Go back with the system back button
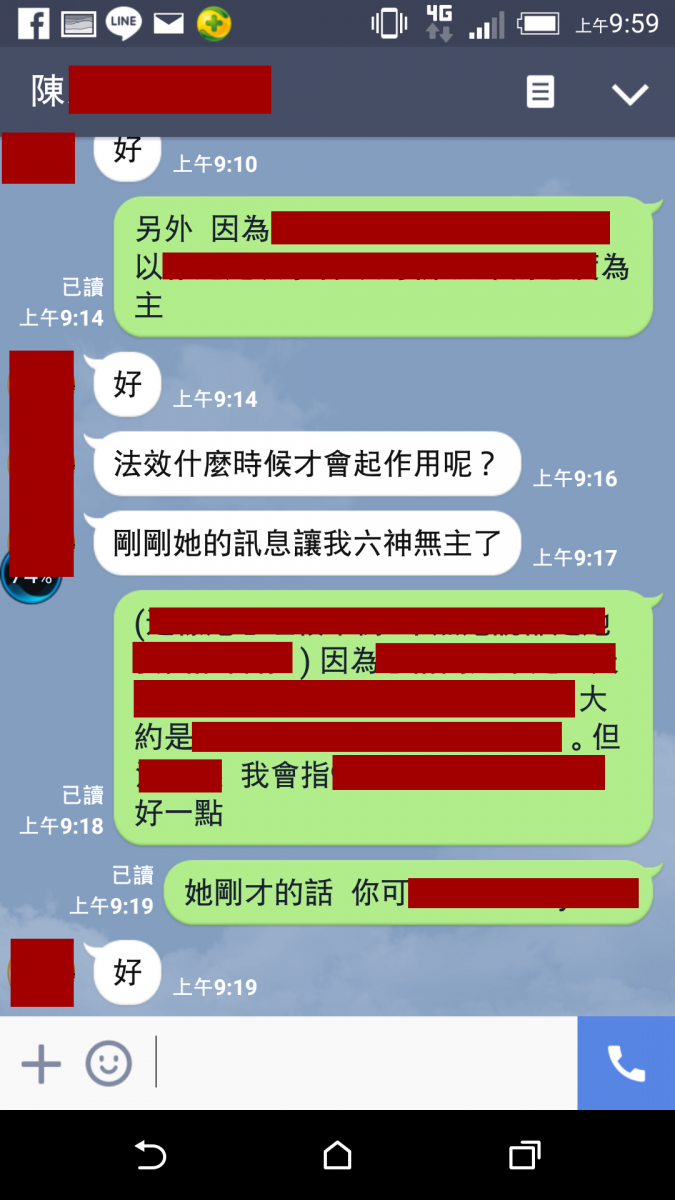 coord(150,1156)
